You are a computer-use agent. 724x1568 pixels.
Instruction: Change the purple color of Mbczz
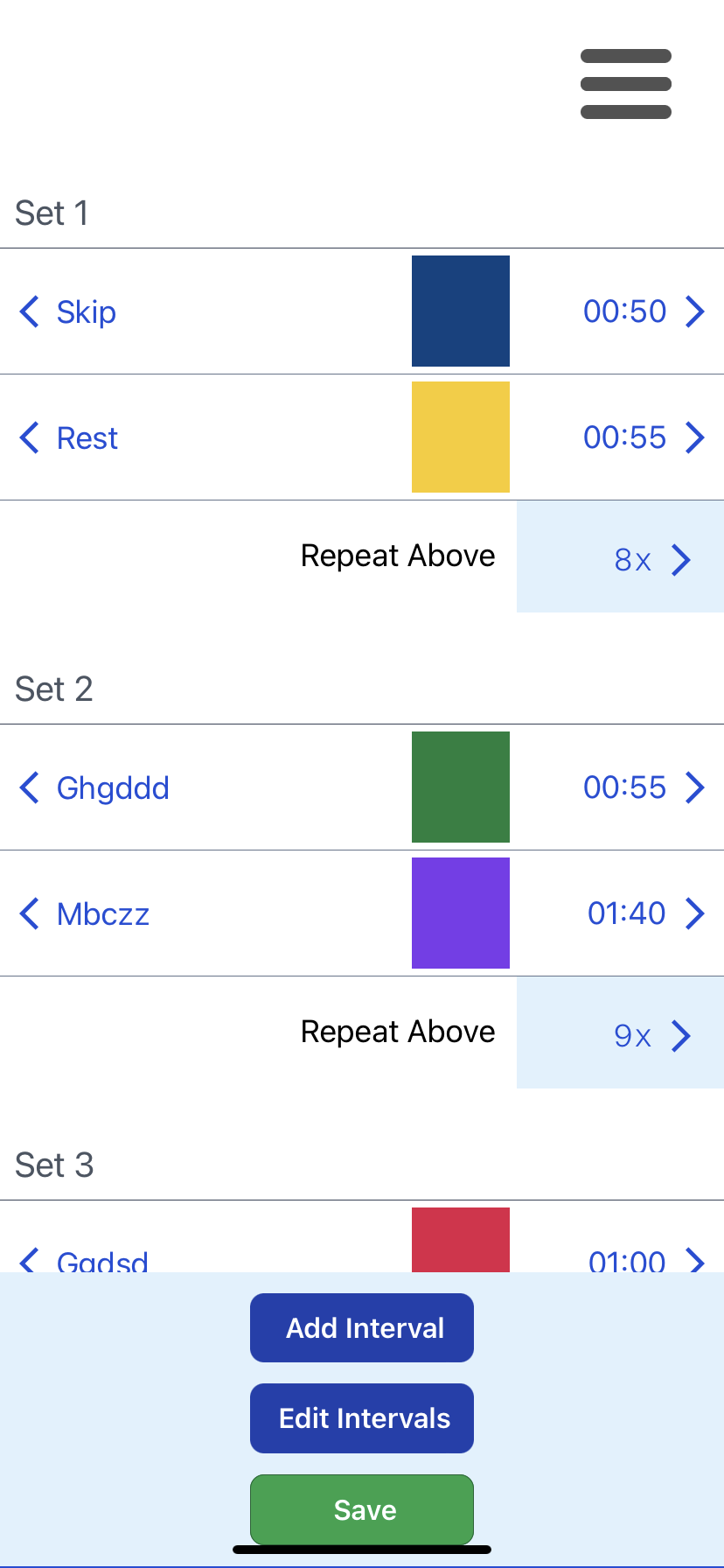(461, 913)
